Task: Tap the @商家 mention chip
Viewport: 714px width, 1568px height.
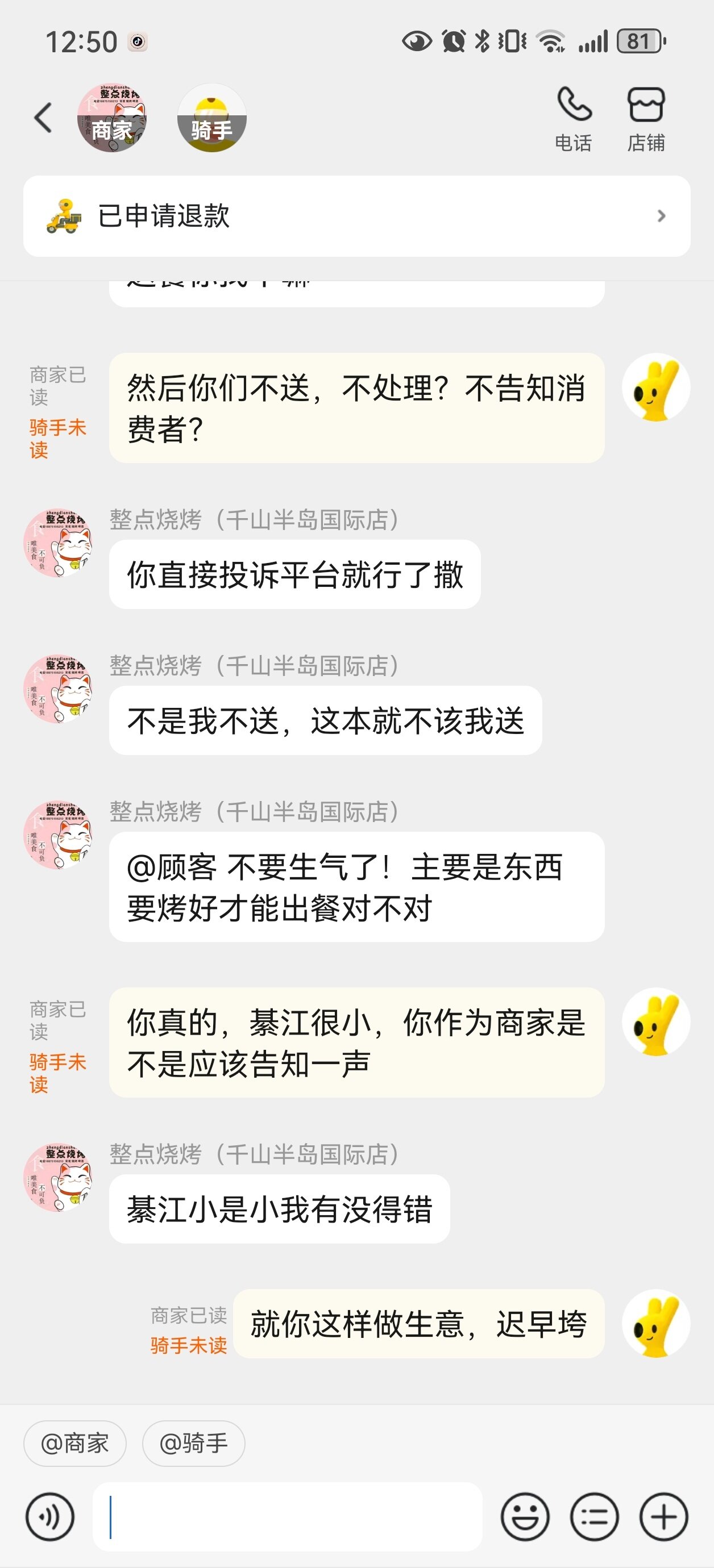Action: (x=75, y=1442)
